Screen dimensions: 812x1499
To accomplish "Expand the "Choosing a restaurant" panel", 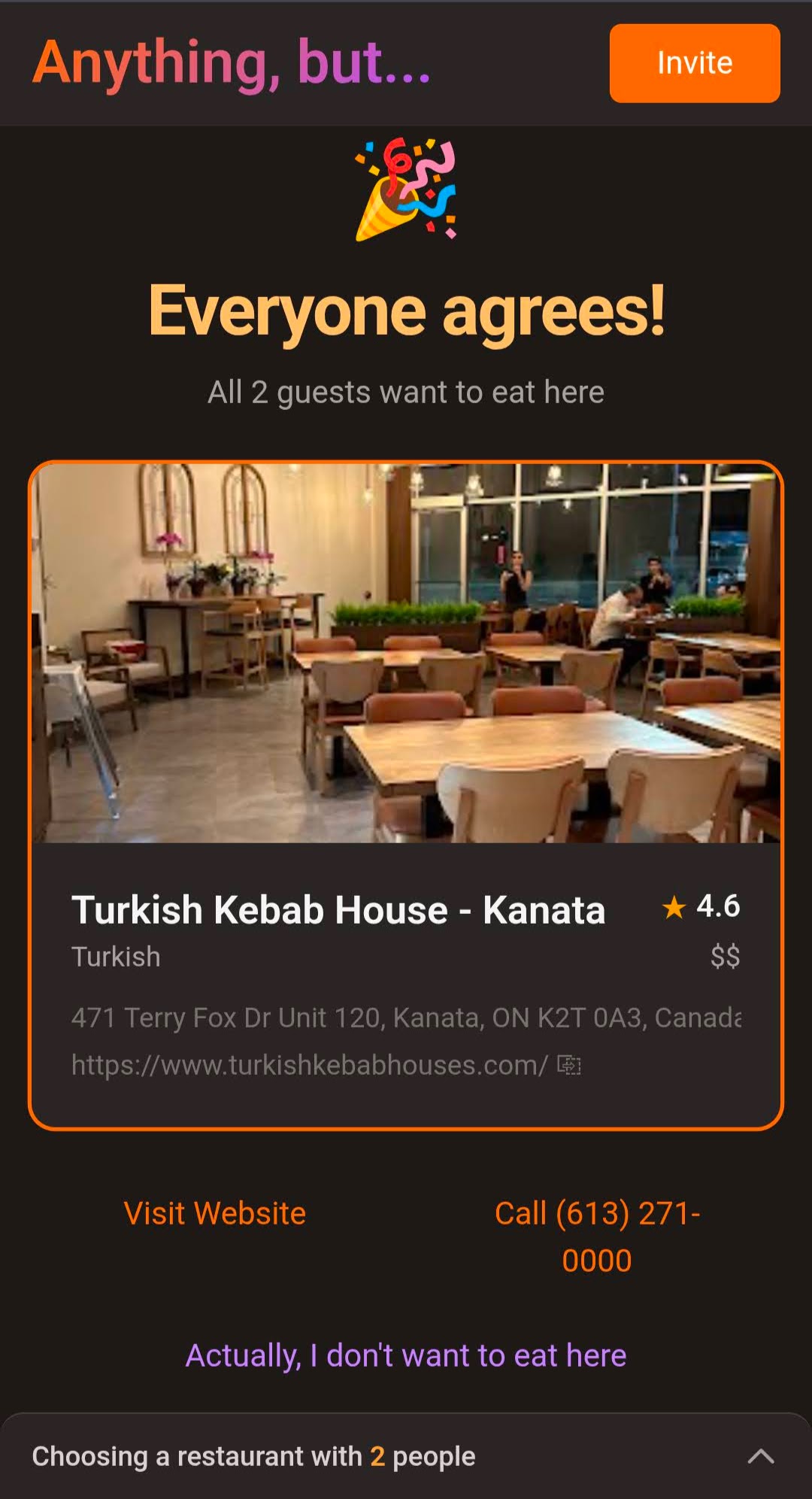I will (x=760, y=1456).
